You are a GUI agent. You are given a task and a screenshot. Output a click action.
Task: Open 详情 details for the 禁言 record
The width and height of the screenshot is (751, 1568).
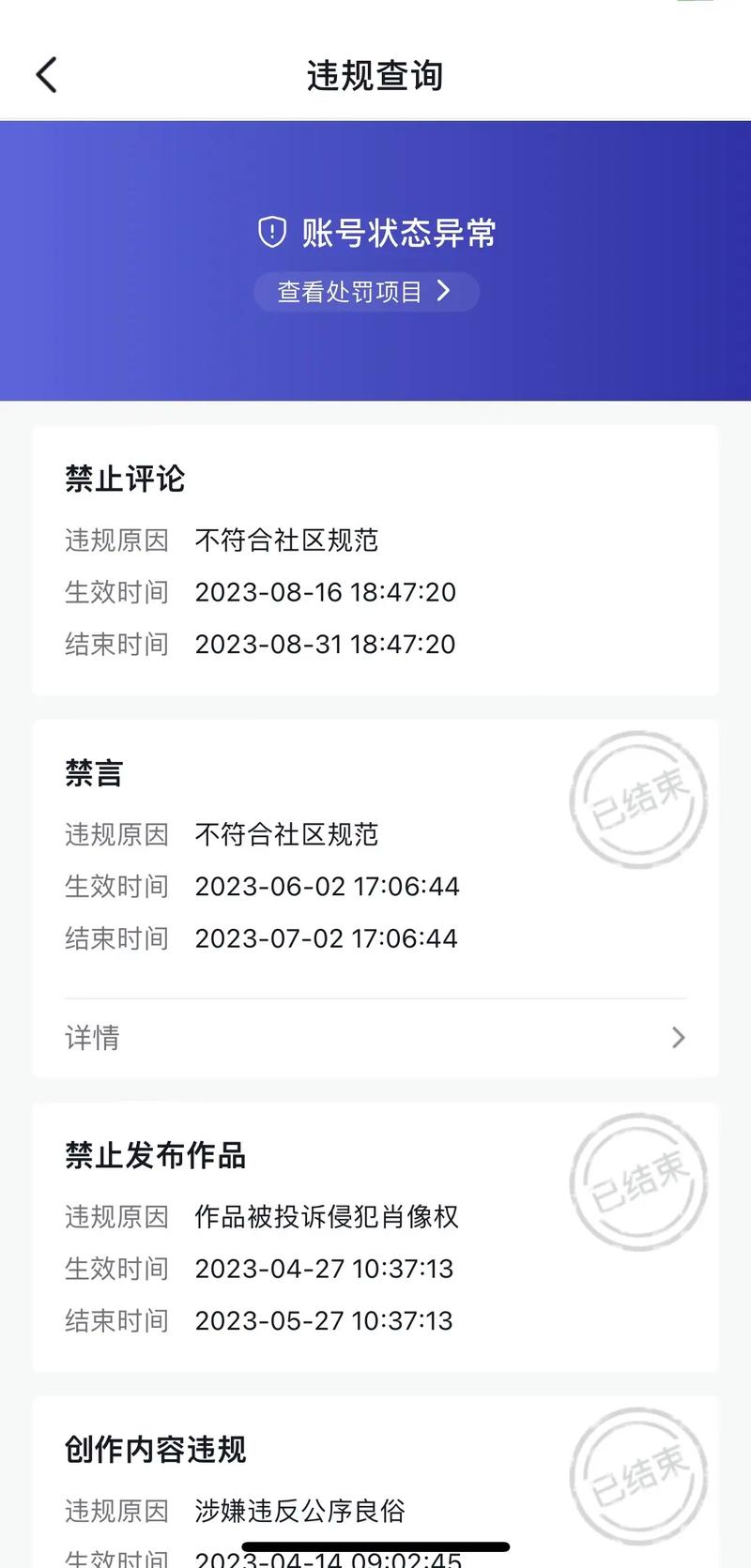click(91, 1037)
